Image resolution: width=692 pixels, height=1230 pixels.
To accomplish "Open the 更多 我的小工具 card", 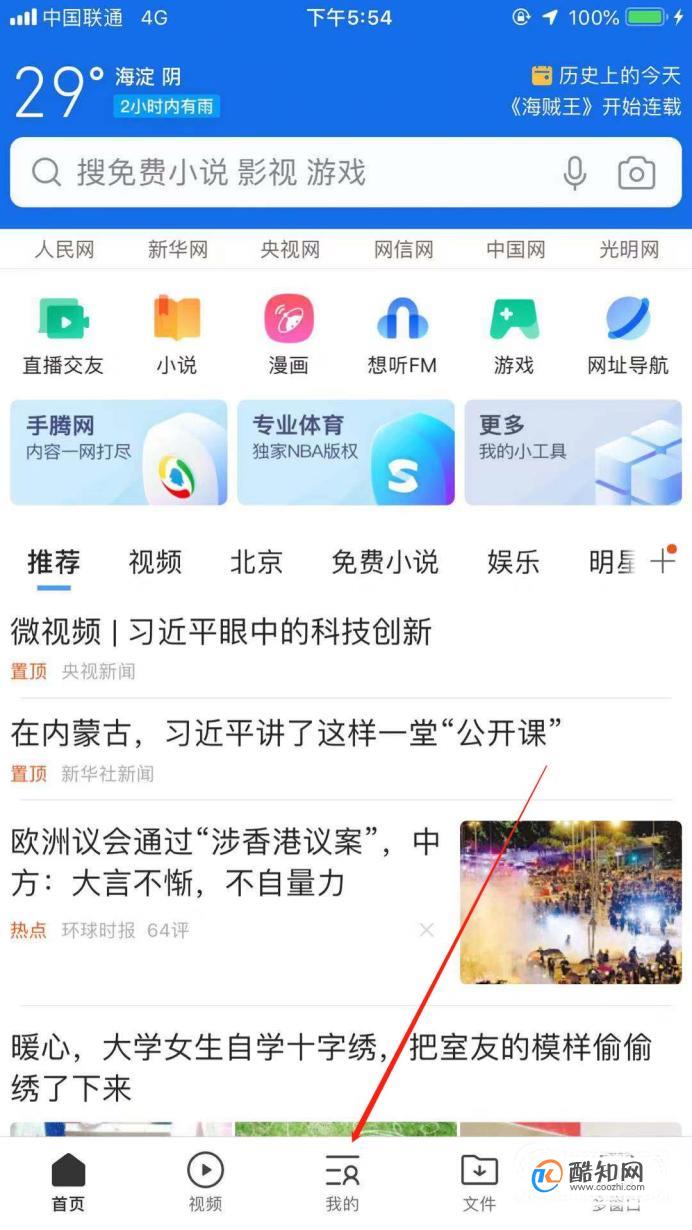I will point(572,453).
